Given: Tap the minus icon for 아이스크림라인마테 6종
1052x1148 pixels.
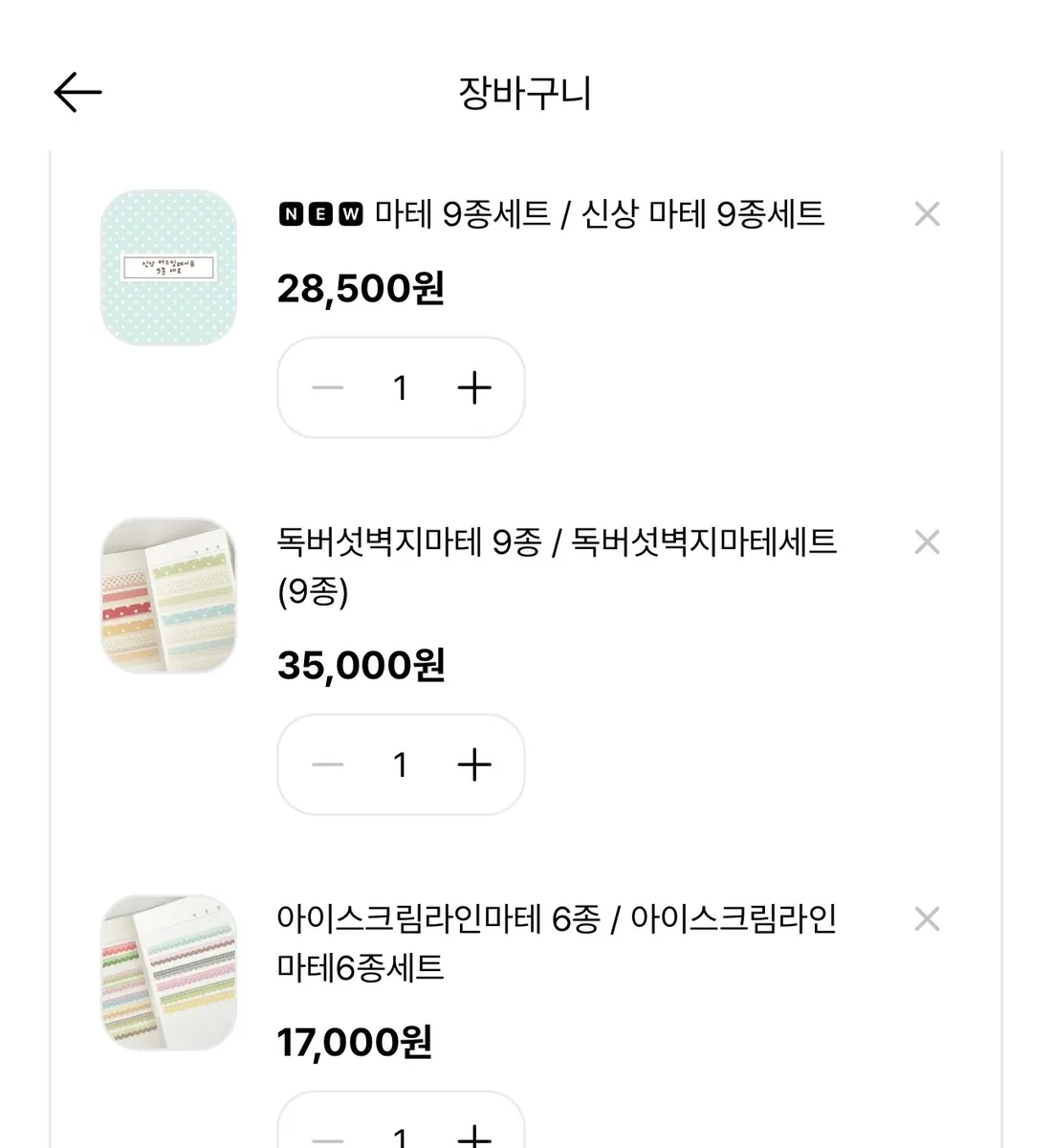Looking at the screenshot, I should click(x=326, y=1137).
